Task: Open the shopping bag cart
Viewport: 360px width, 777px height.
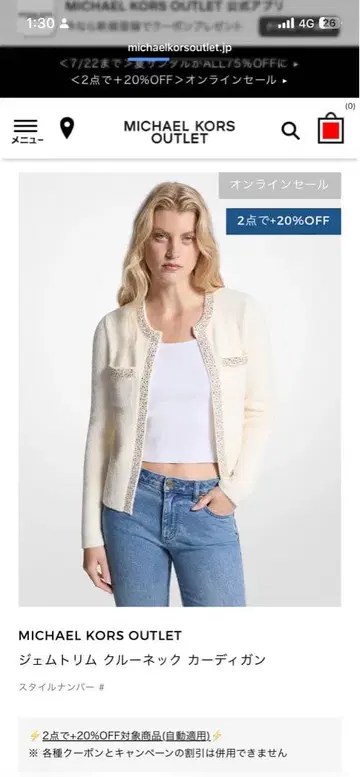Action: 331,128
